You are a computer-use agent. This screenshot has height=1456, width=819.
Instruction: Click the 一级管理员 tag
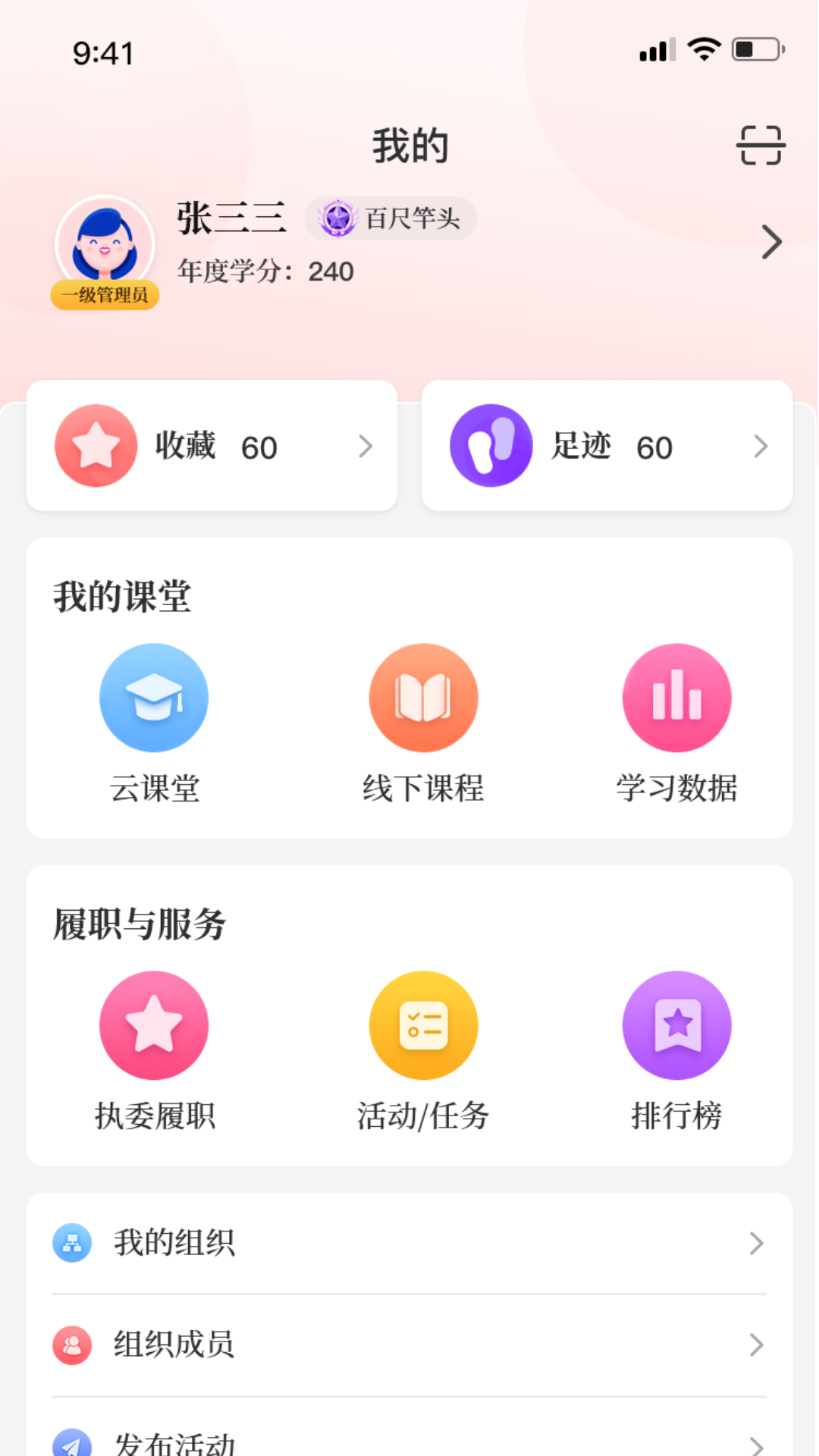pos(105,295)
